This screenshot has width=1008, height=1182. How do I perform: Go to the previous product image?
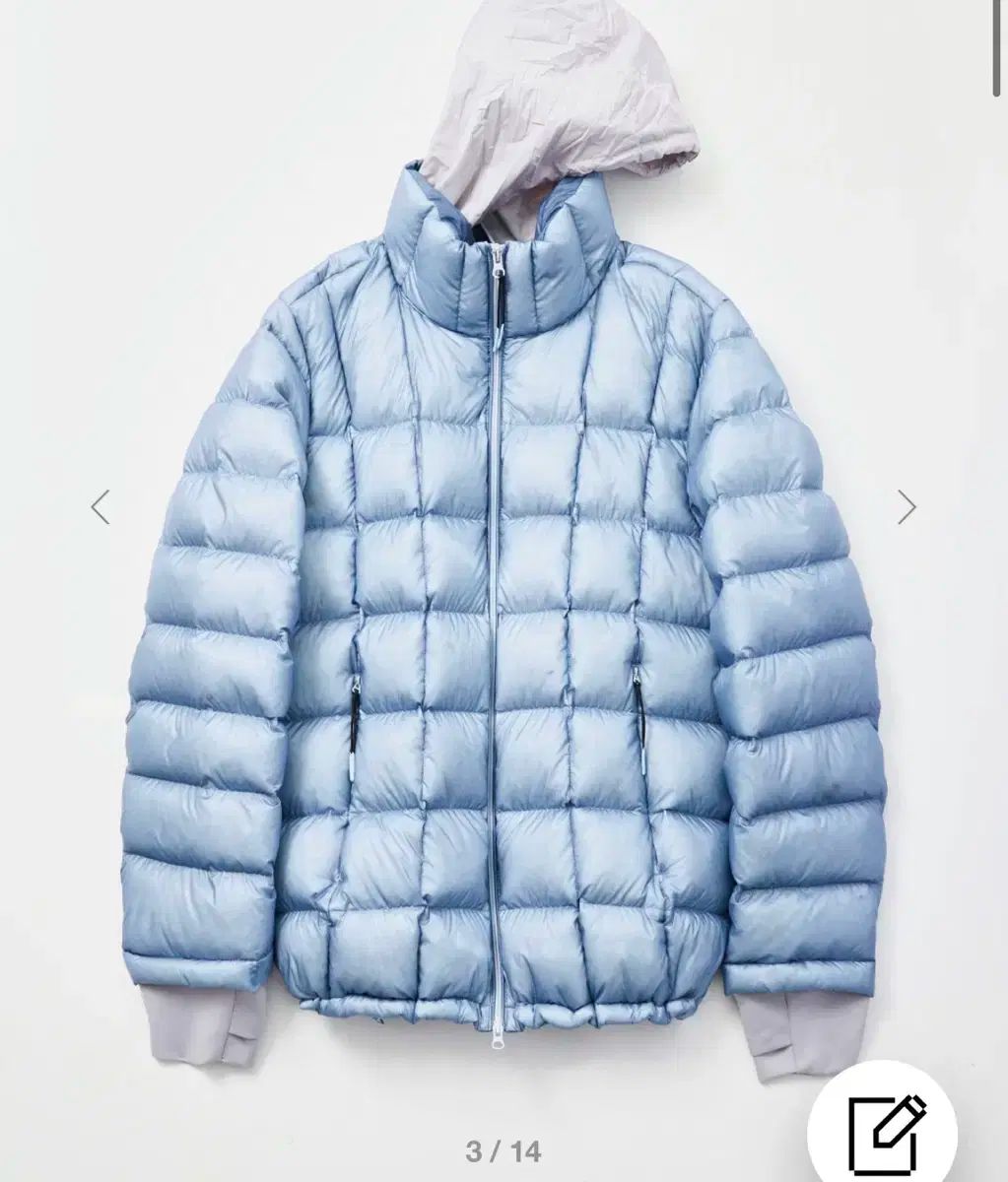point(100,507)
